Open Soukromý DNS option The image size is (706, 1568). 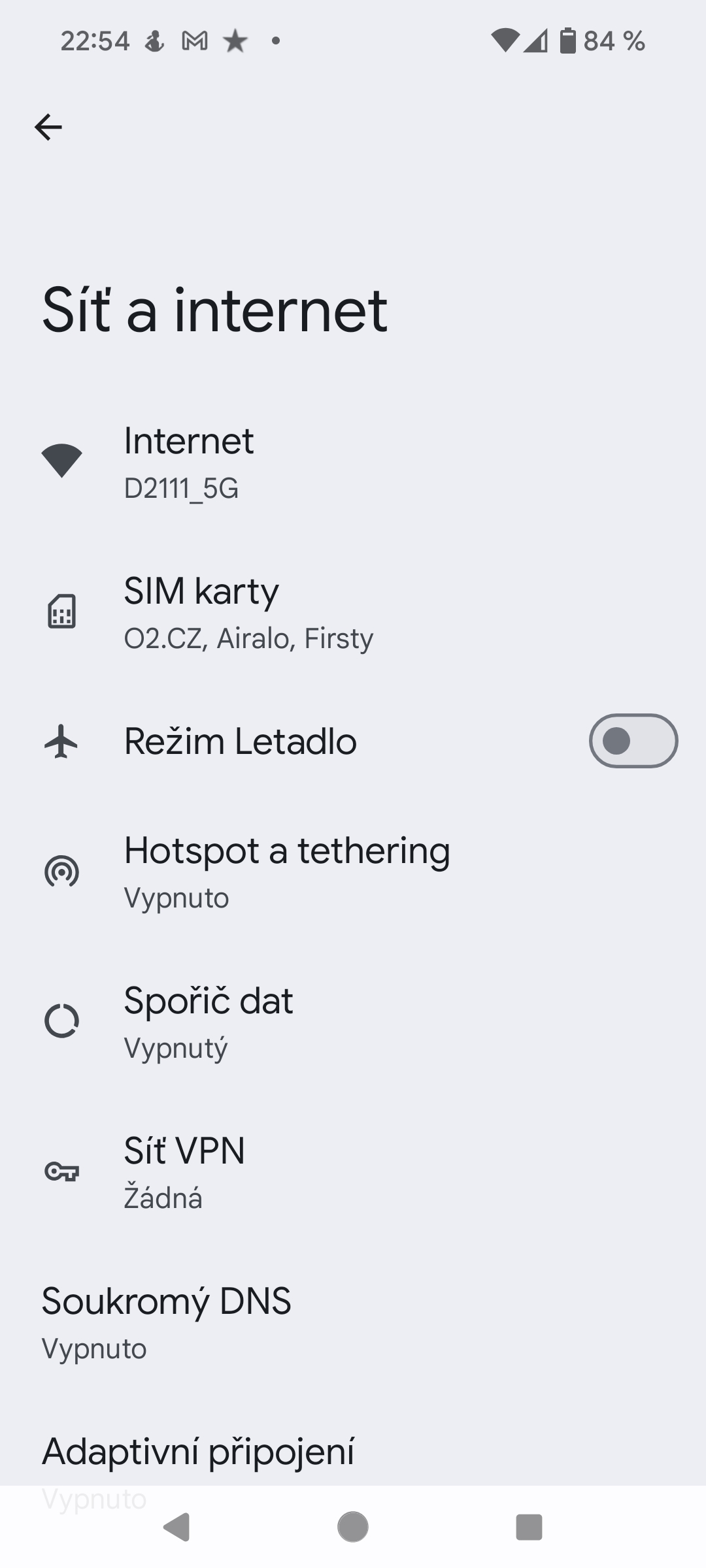tap(353, 1322)
